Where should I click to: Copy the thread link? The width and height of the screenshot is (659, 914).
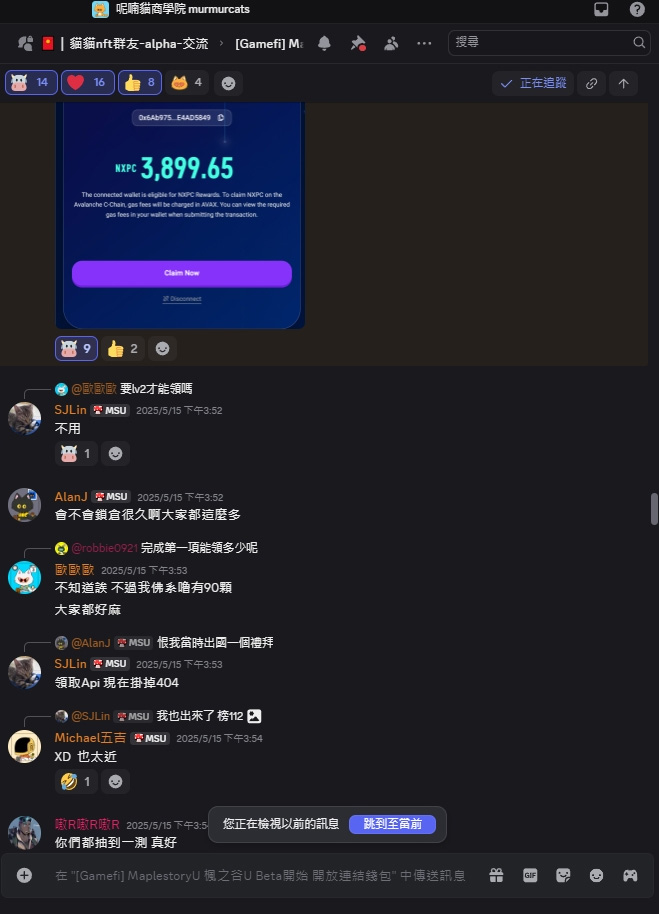[x=591, y=83]
